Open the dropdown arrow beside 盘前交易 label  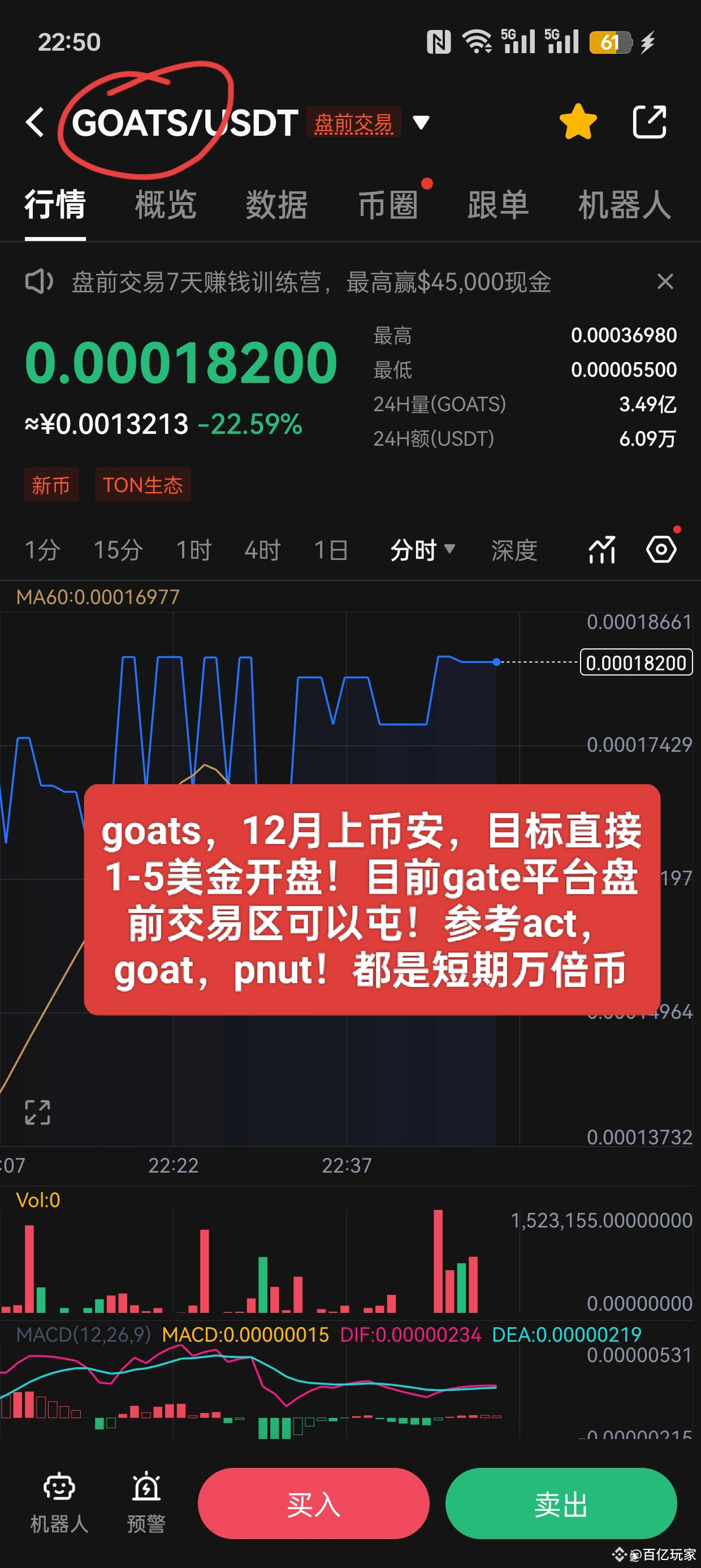click(421, 122)
